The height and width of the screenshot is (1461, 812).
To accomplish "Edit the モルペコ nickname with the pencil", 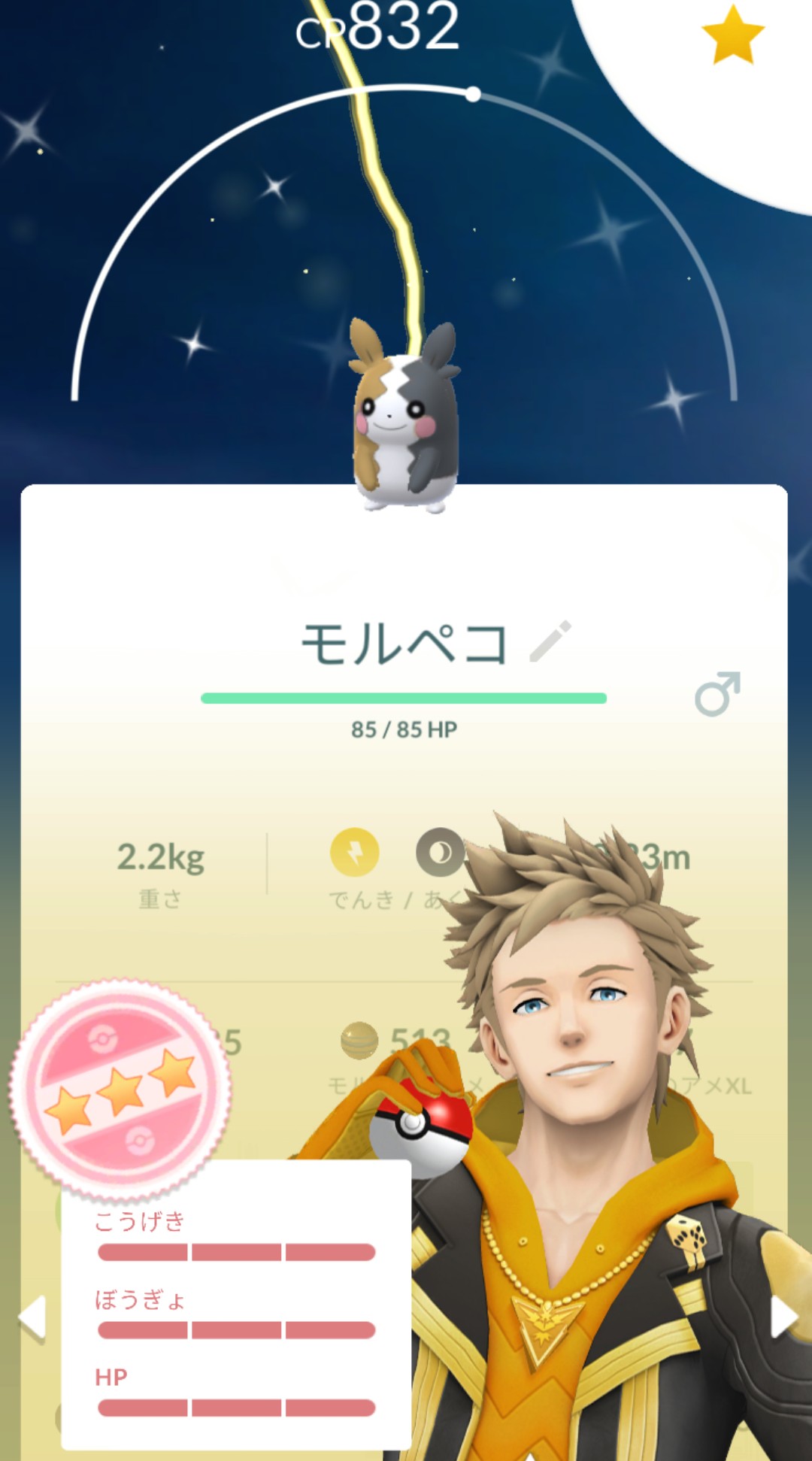I will [550, 641].
